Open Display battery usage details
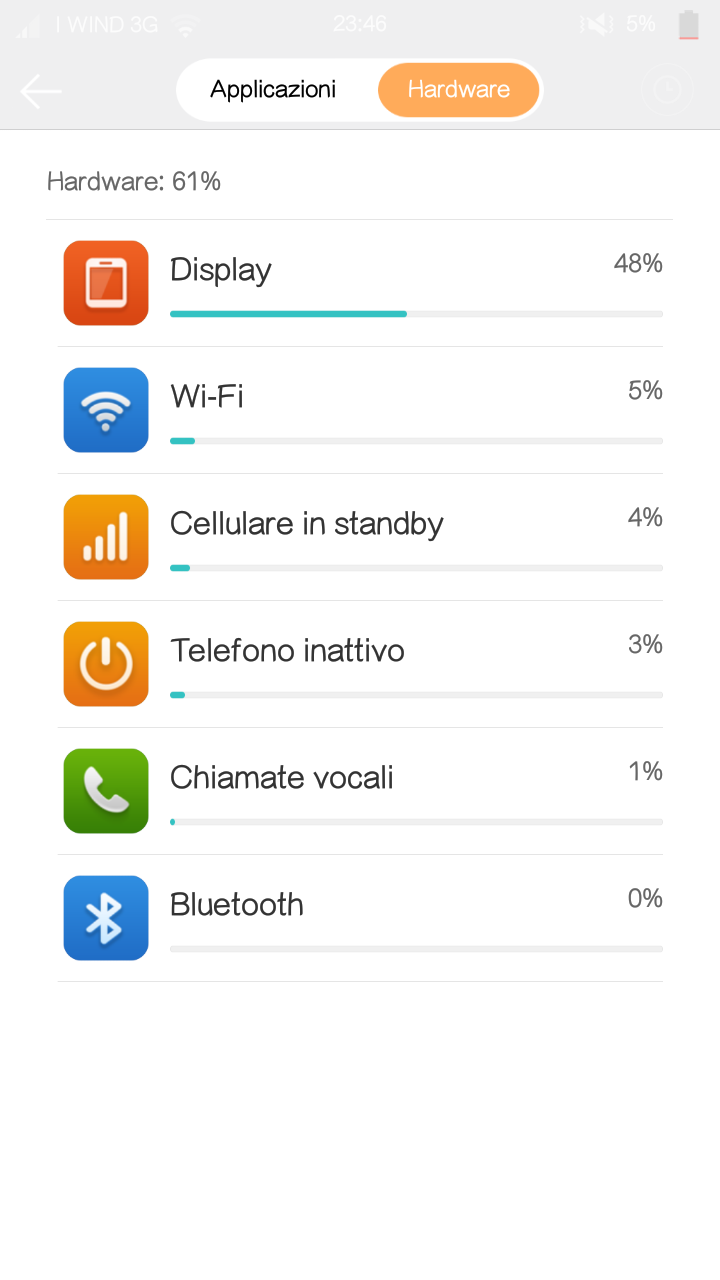The width and height of the screenshot is (720, 1280). coord(360,283)
